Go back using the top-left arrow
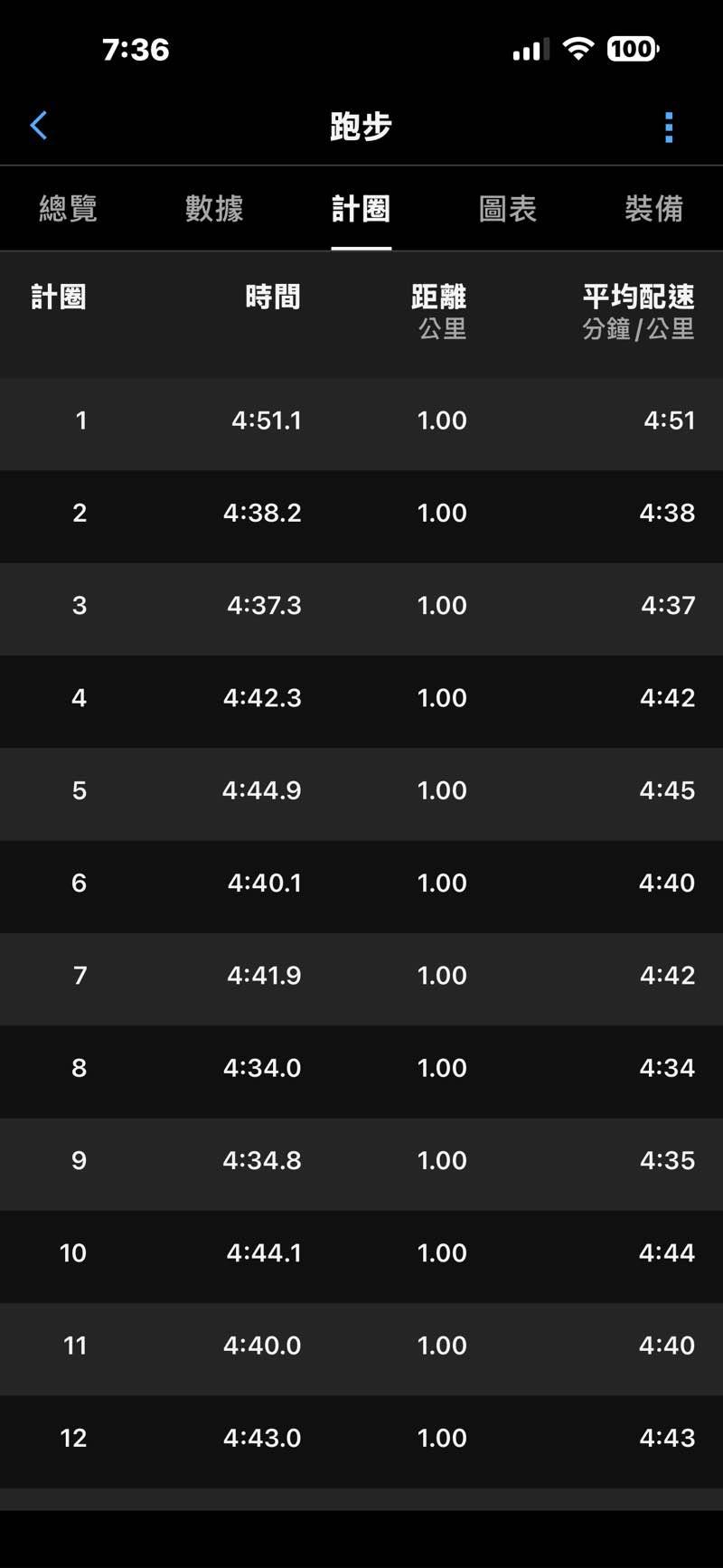The height and width of the screenshot is (1568, 723). click(x=38, y=127)
